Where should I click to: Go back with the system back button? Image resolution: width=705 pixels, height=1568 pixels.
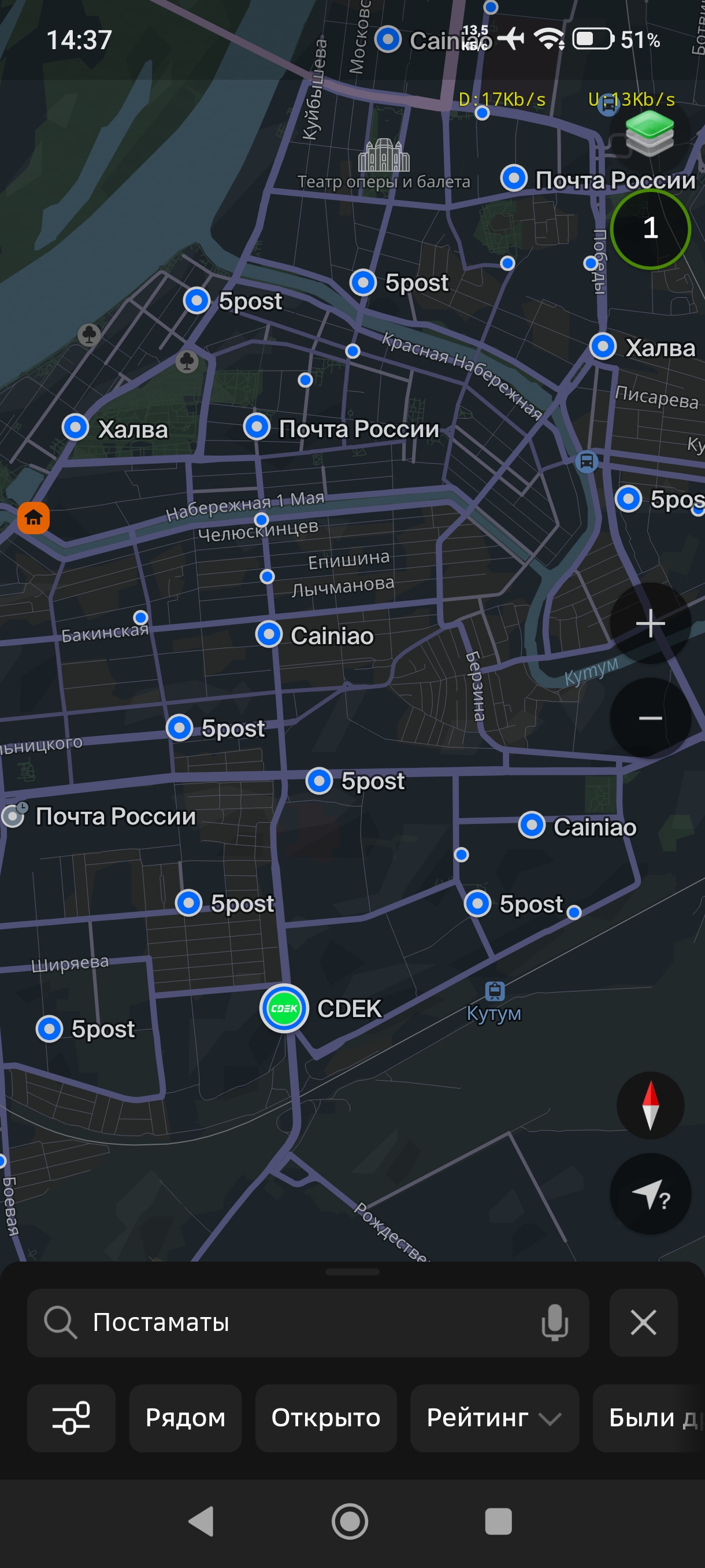(201, 1521)
